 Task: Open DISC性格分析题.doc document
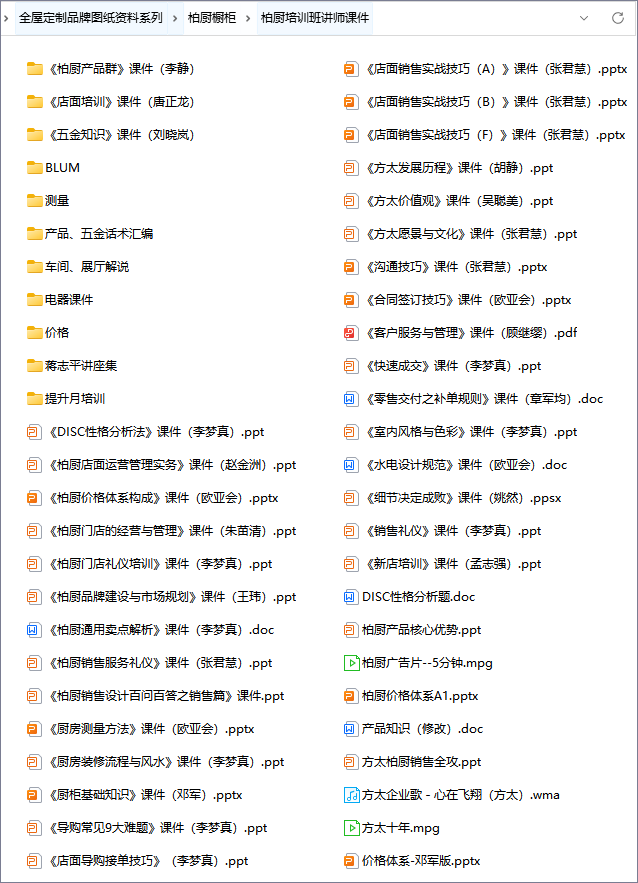point(418,597)
